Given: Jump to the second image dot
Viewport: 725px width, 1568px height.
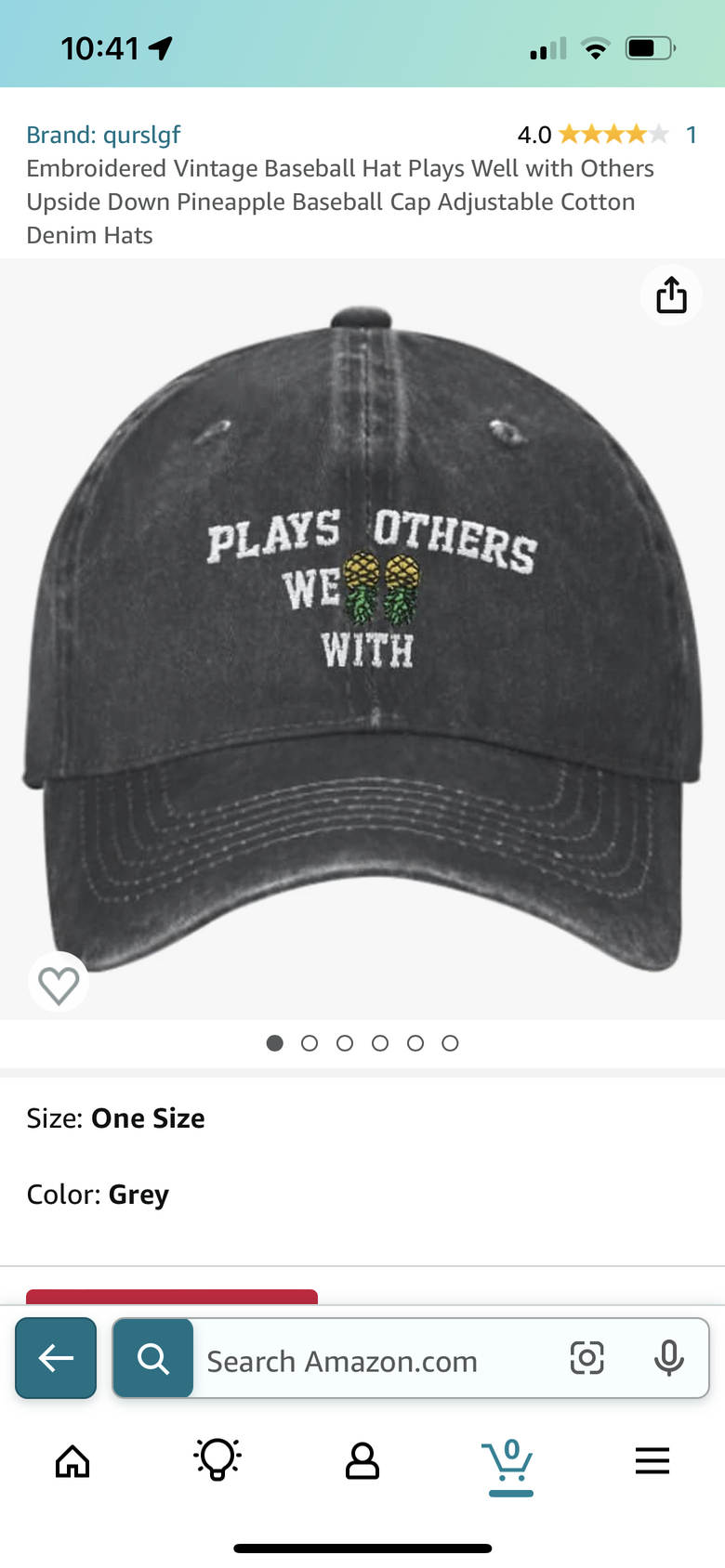Looking at the screenshot, I should tap(310, 1043).
